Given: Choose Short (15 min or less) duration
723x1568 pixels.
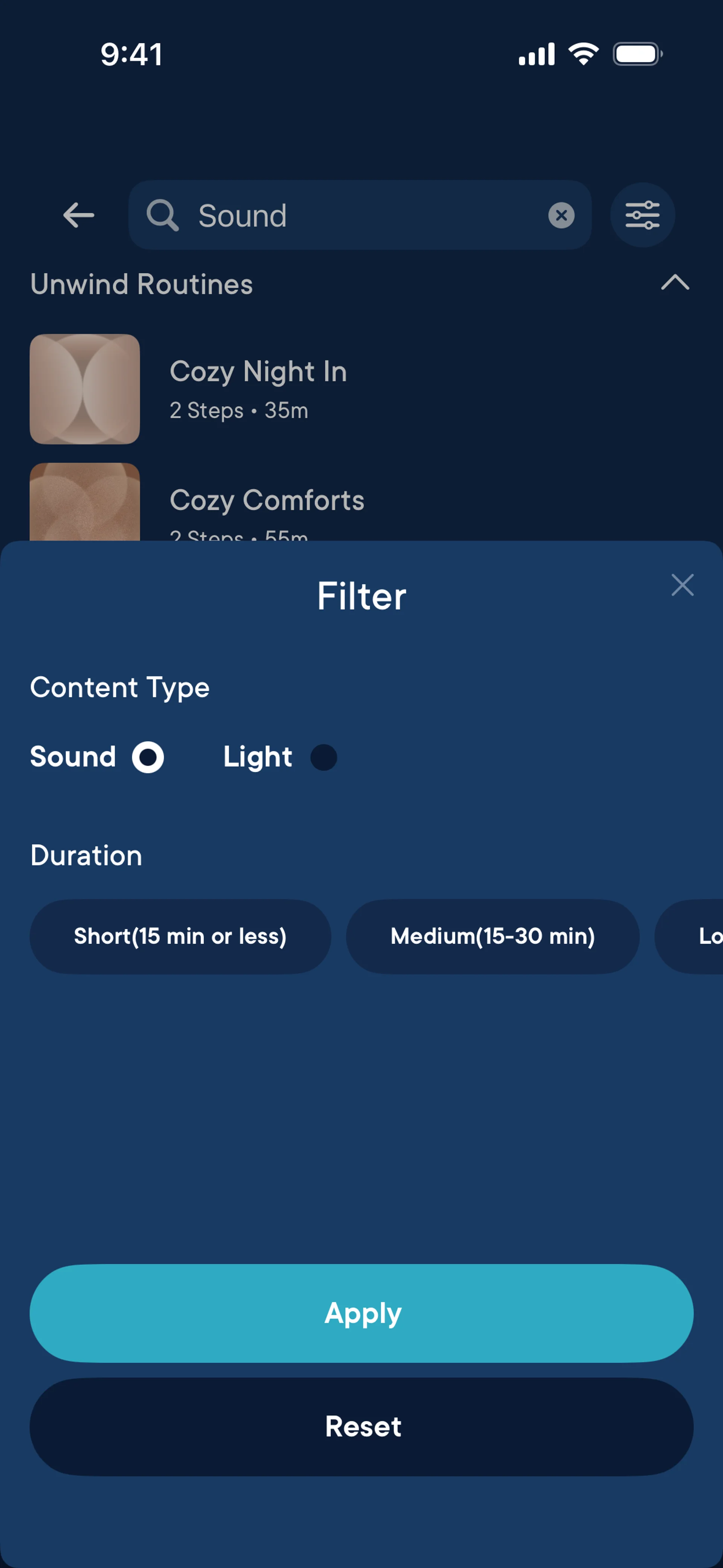Looking at the screenshot, I should coord(180,936).
